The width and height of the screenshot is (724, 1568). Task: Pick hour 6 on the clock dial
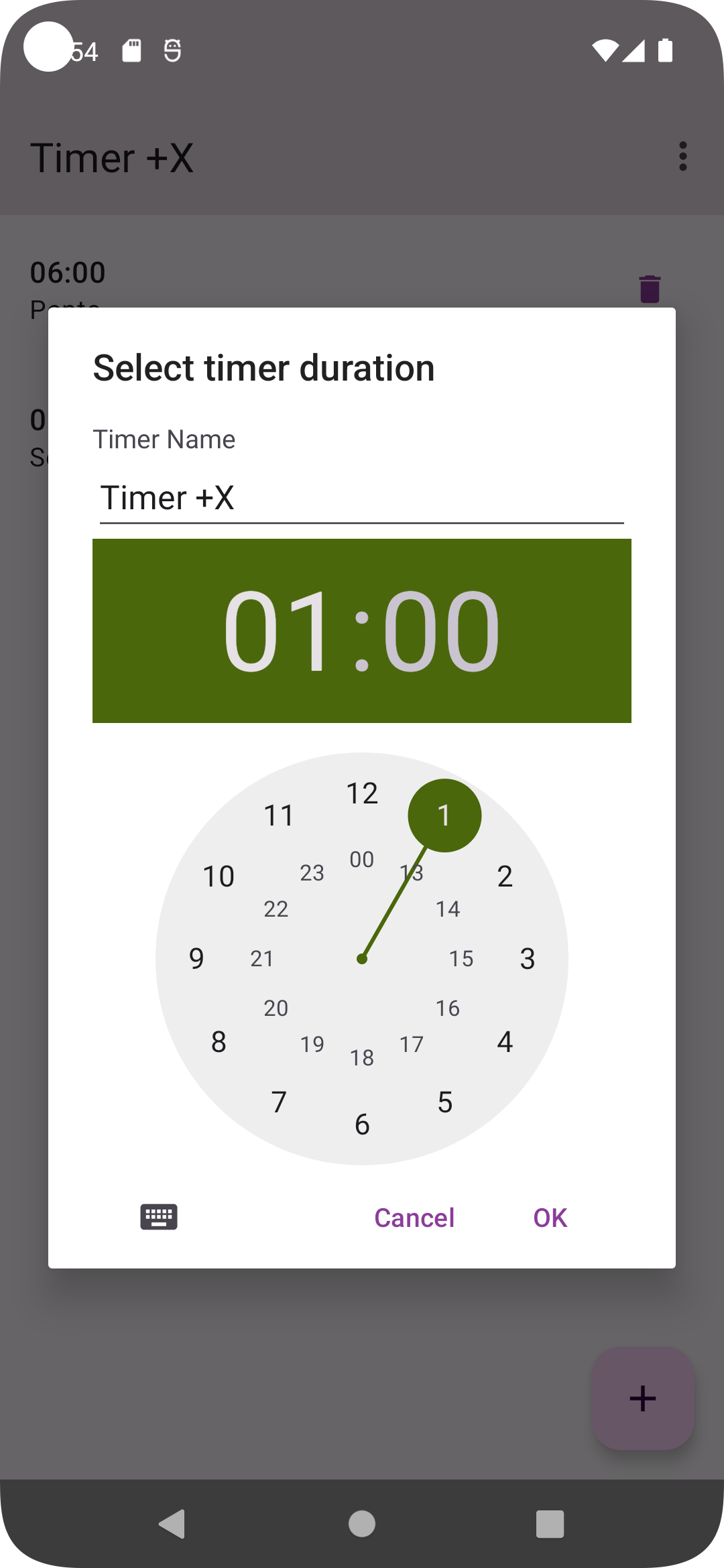(362, 1124)
